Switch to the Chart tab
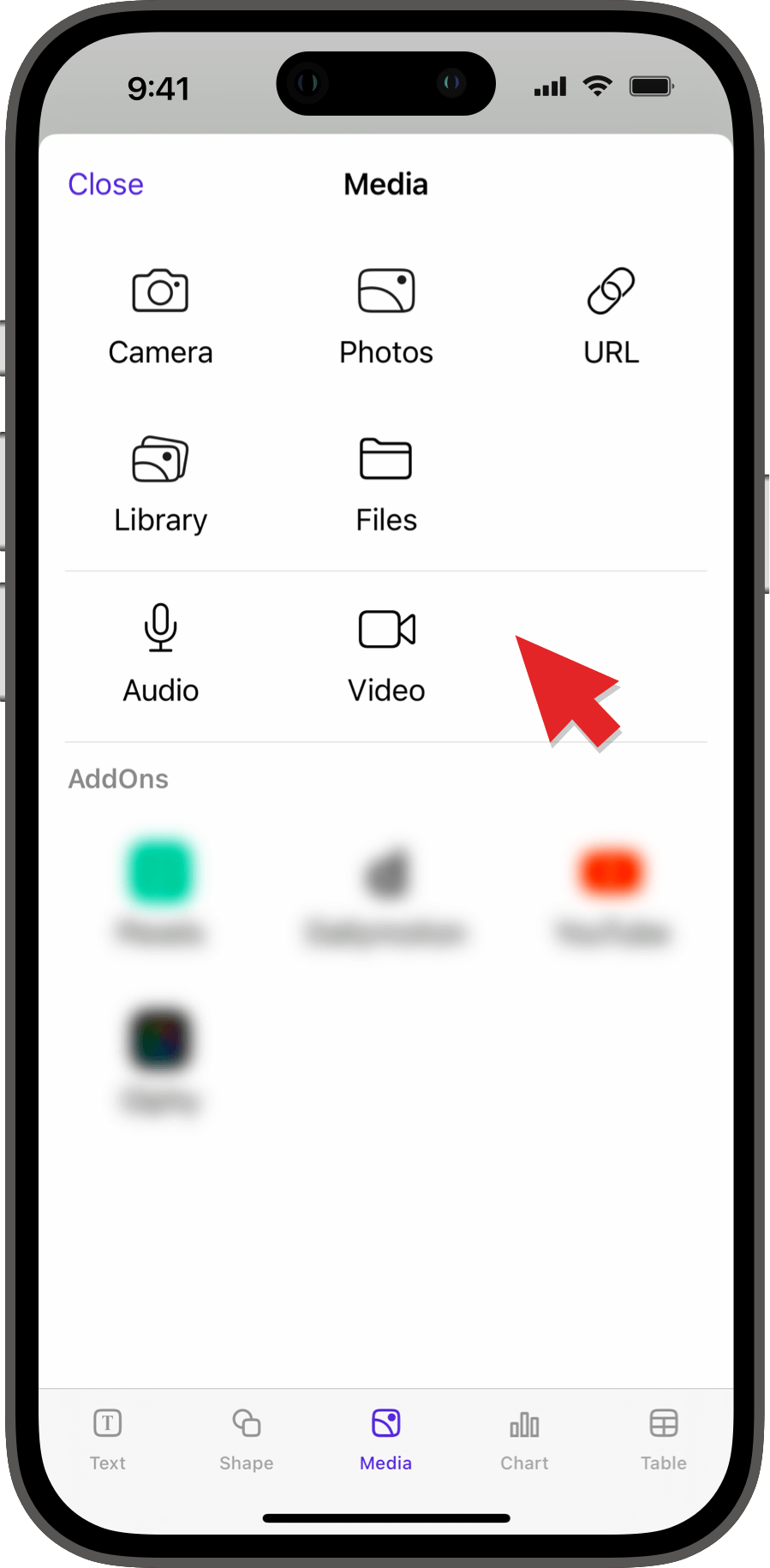The width and height of the screenshot is (770, 1568). point(524,1439)
